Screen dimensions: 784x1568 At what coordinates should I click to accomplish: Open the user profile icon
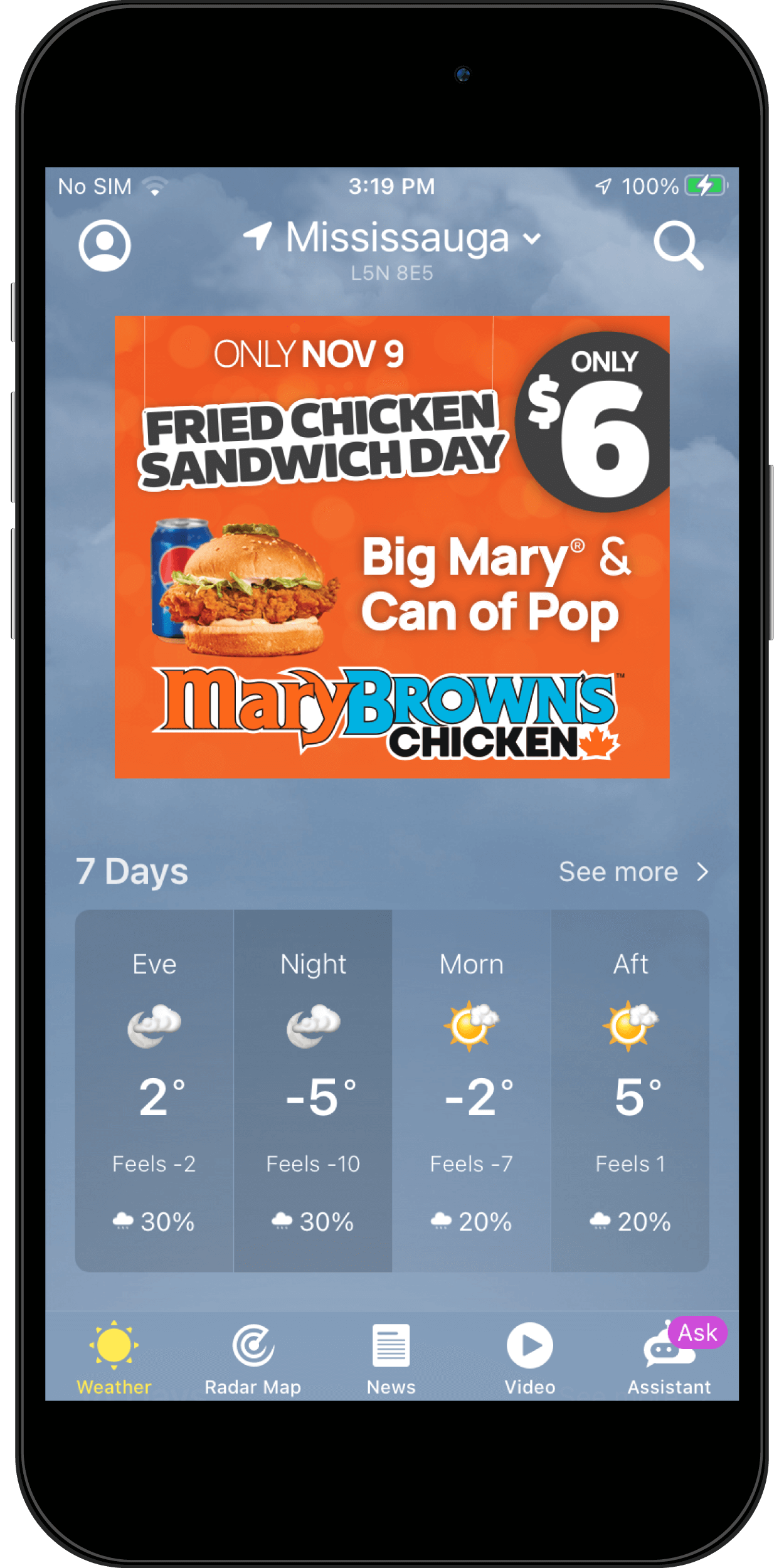(x=105, y=245)
